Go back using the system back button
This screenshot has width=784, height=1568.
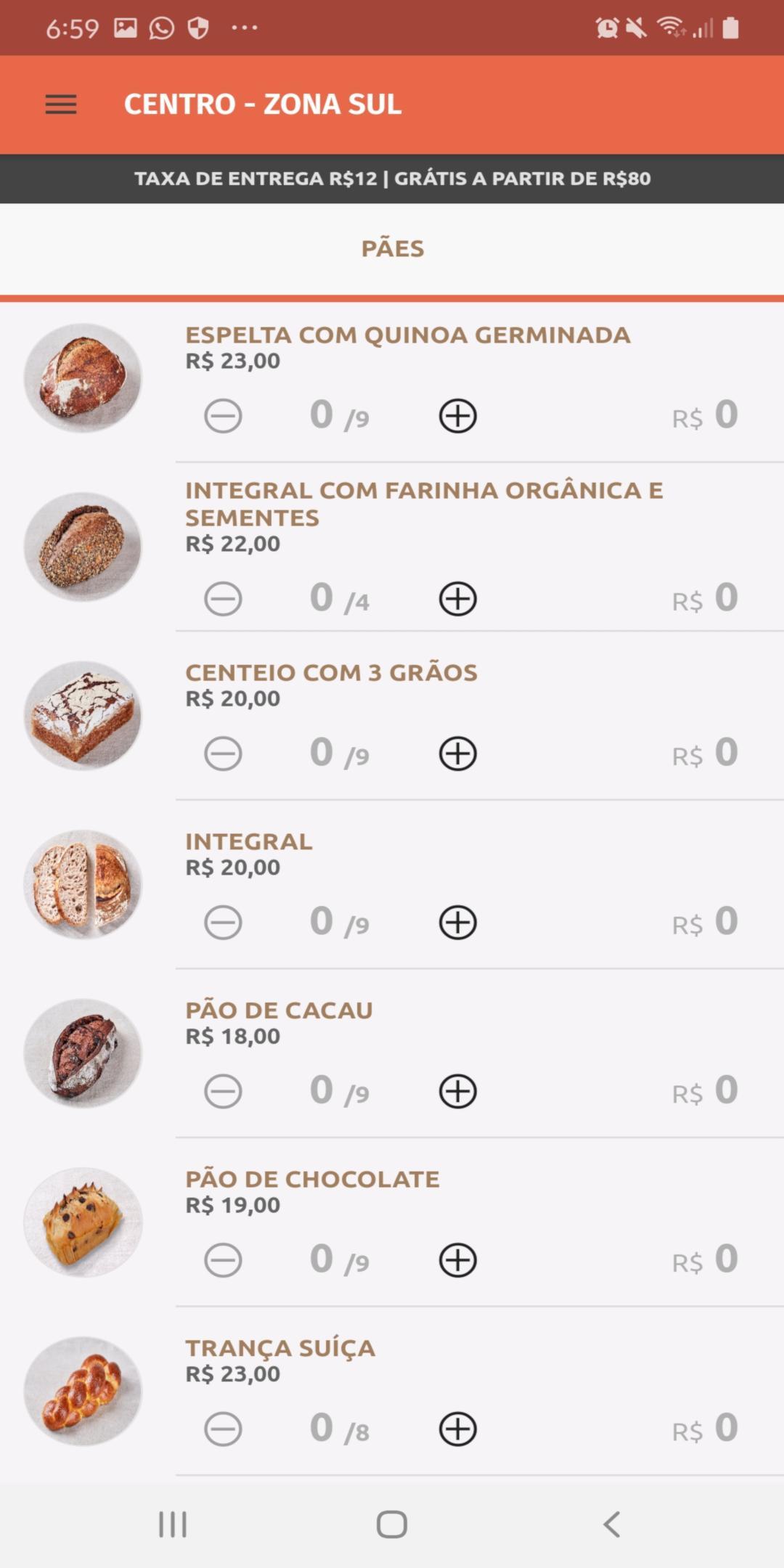pyautogui.click(x=612, y=1524)
